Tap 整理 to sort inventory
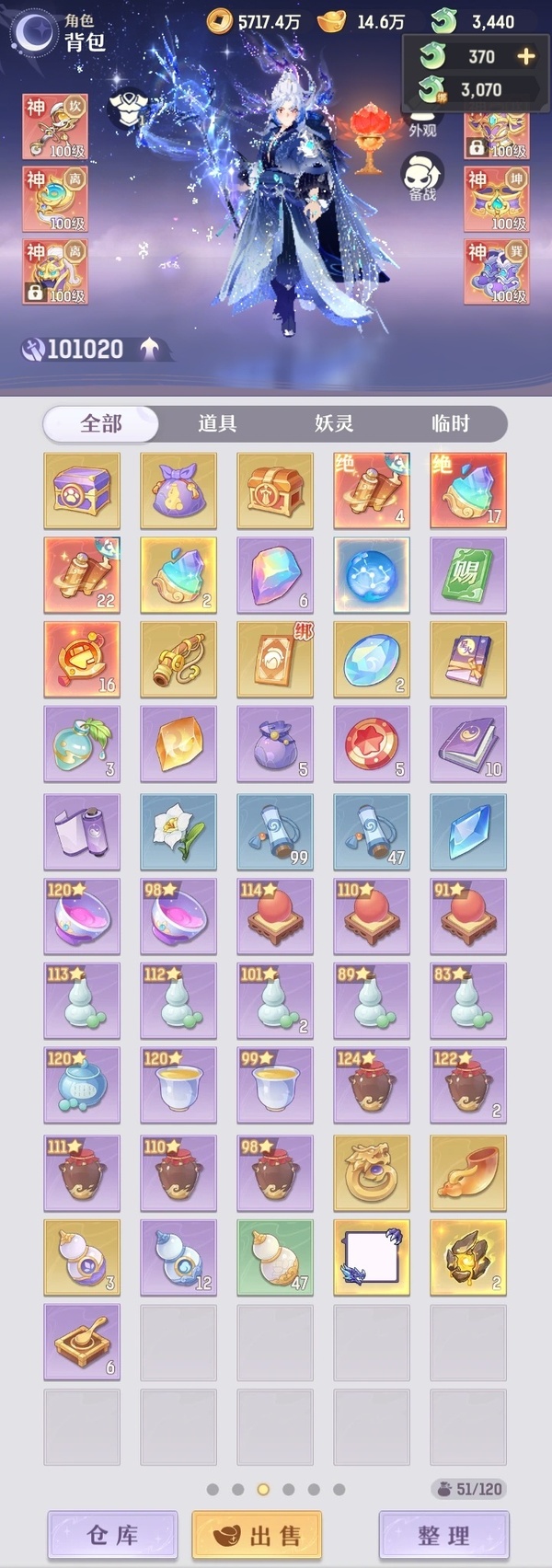552x1568 pixels. (x=443, y=1536)
